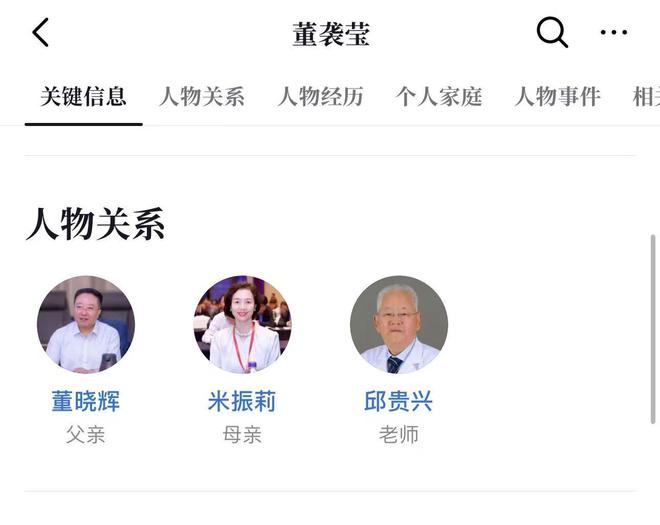The height and width of the screenshot is (525, 660).
Task: Open 董晓辉 father's profile
Action: pos(86,326)
